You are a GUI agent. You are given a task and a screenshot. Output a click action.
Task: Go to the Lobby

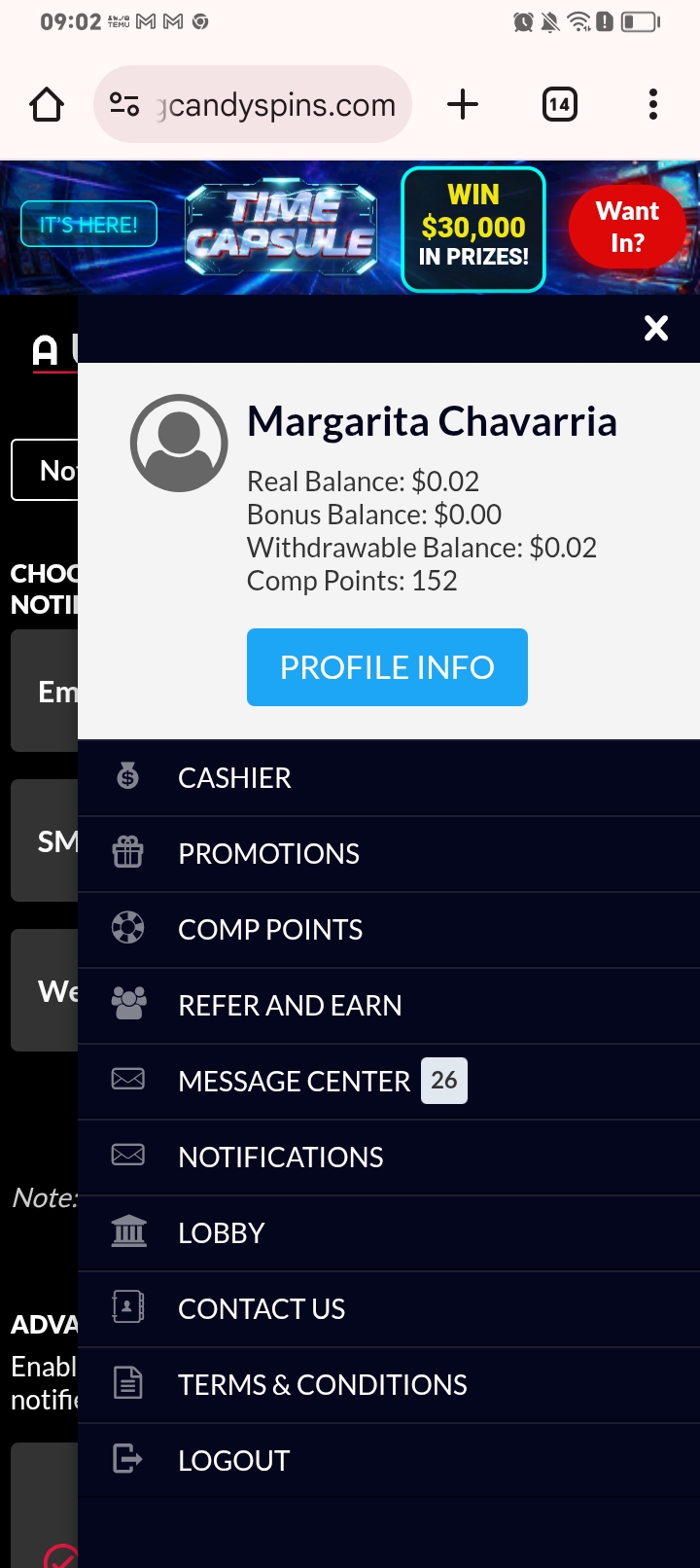click(222, 1233)
